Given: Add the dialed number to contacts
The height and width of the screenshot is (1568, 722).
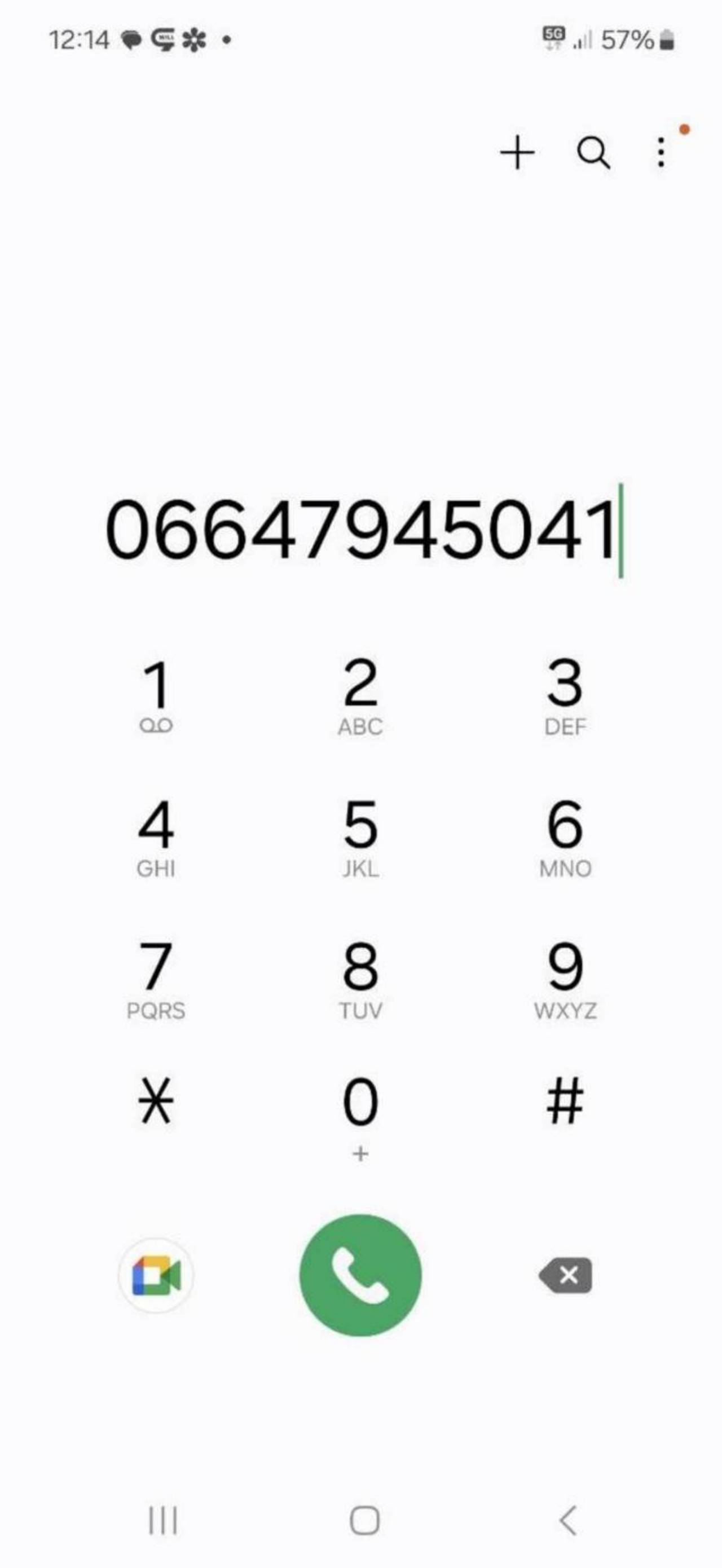Looking at the screenshot, I should click(517, 152).
